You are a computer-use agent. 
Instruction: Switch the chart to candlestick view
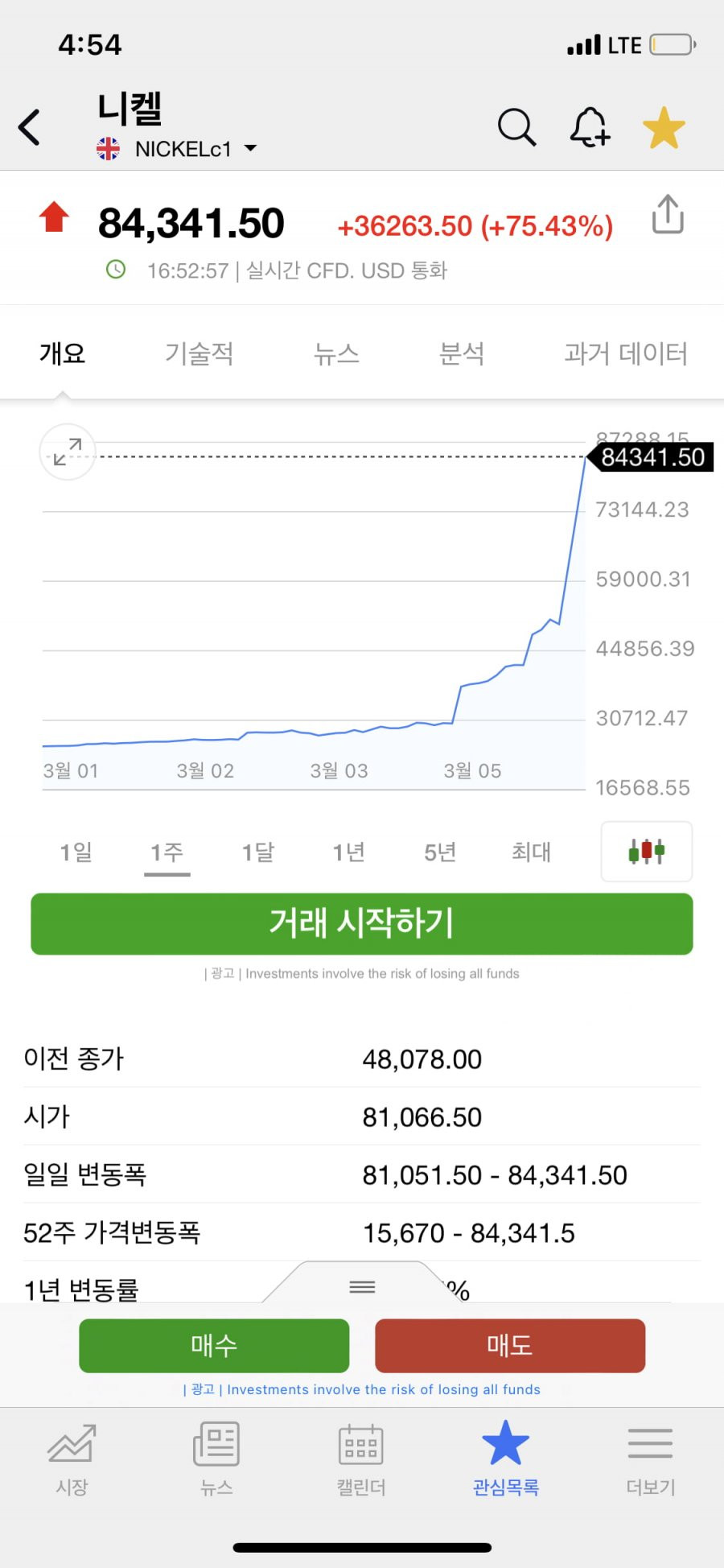click(647, 851)
